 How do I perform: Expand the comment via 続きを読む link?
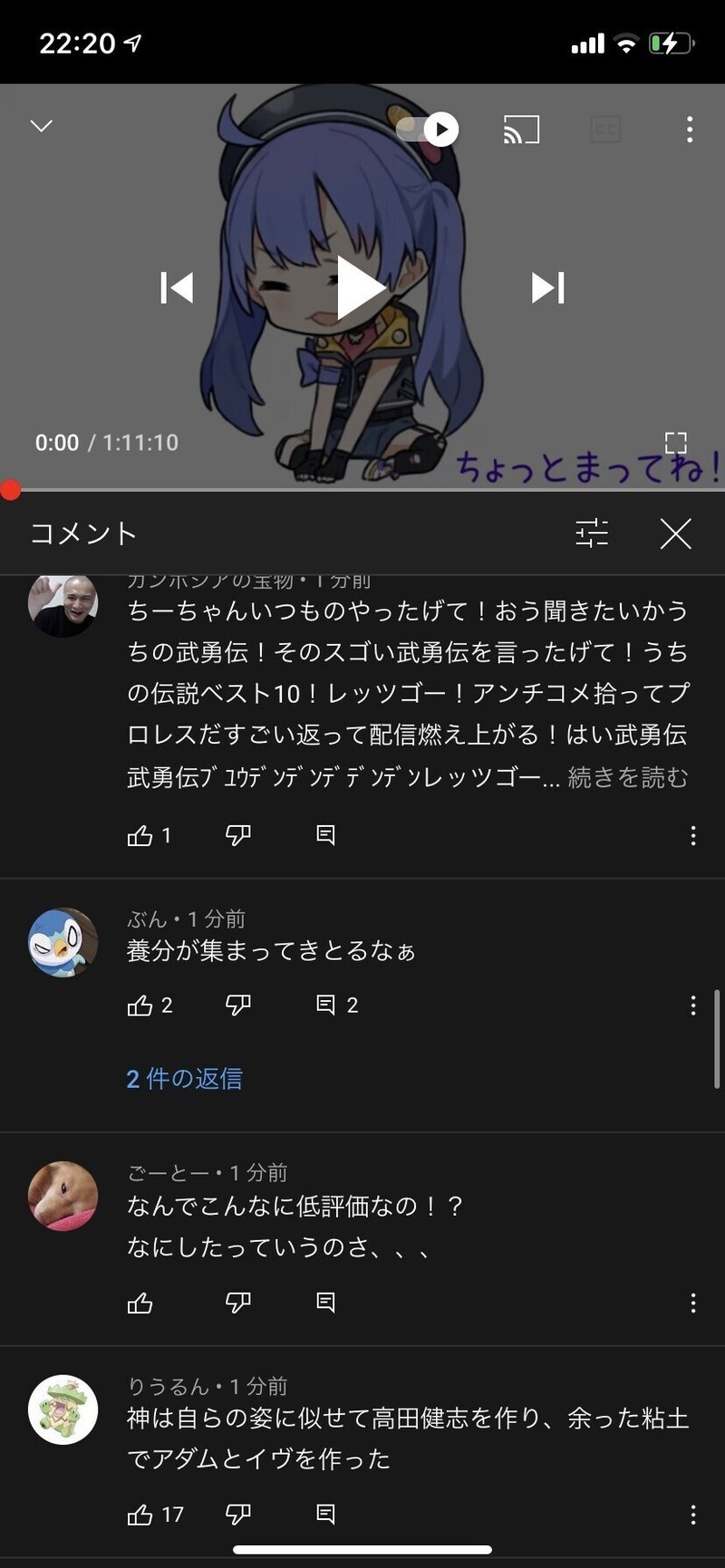click(x=632, y=777)
